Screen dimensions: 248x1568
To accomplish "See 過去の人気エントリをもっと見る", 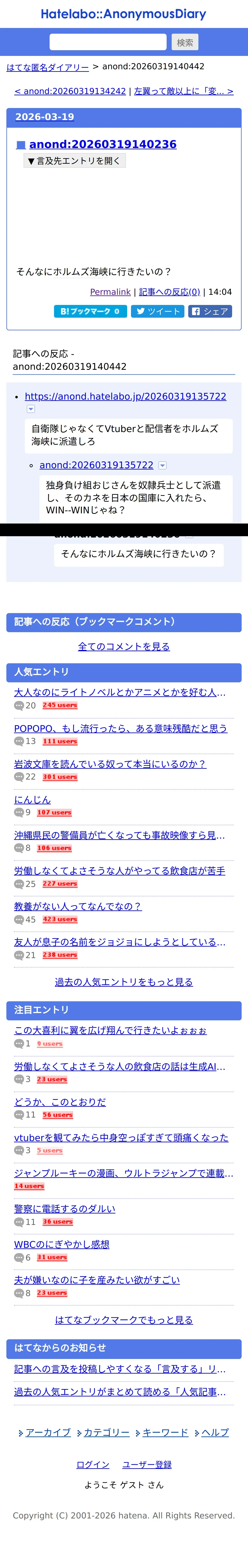I will point(124,982).
